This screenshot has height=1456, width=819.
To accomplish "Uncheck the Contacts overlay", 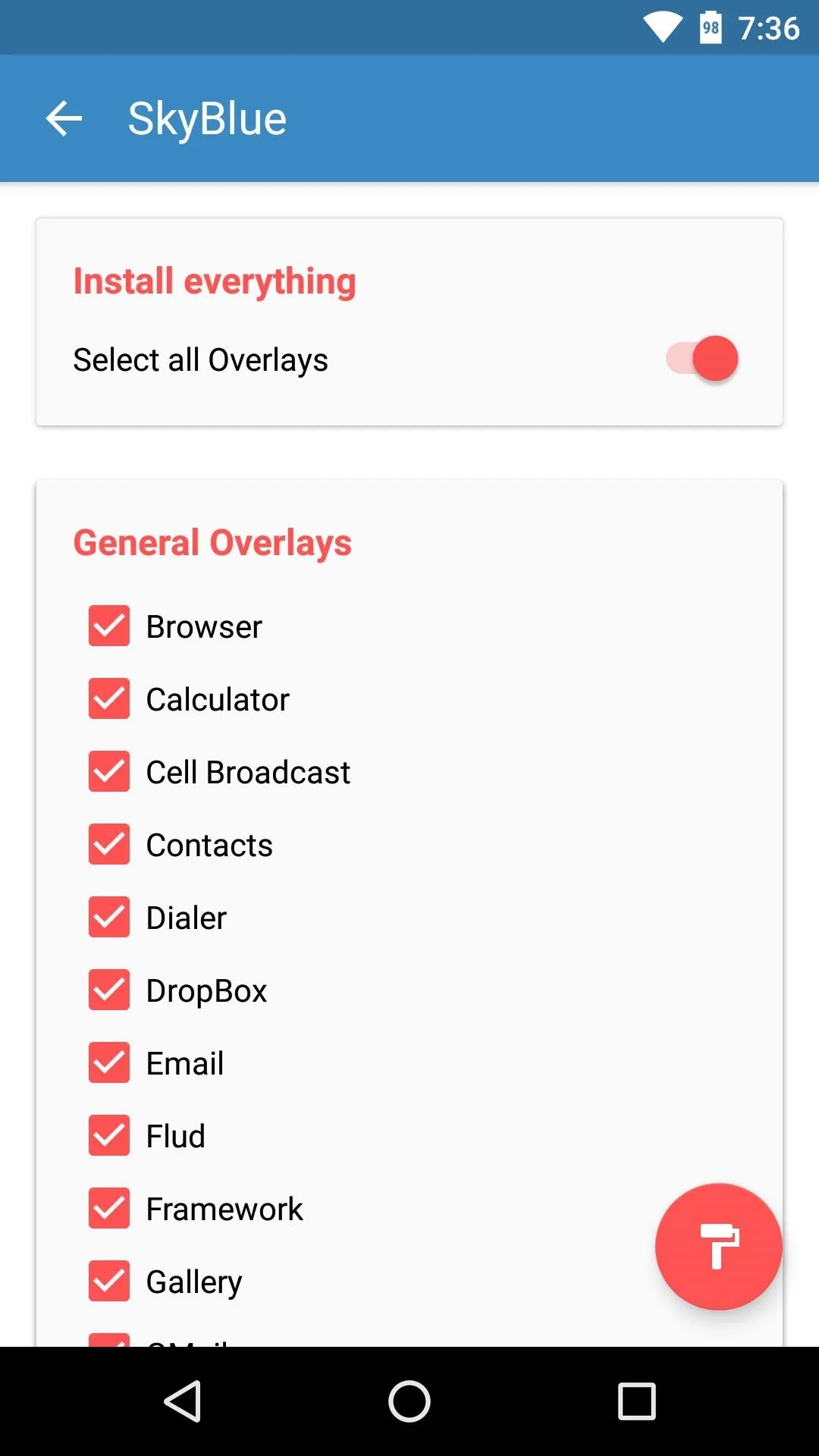I will pos(109,844).
